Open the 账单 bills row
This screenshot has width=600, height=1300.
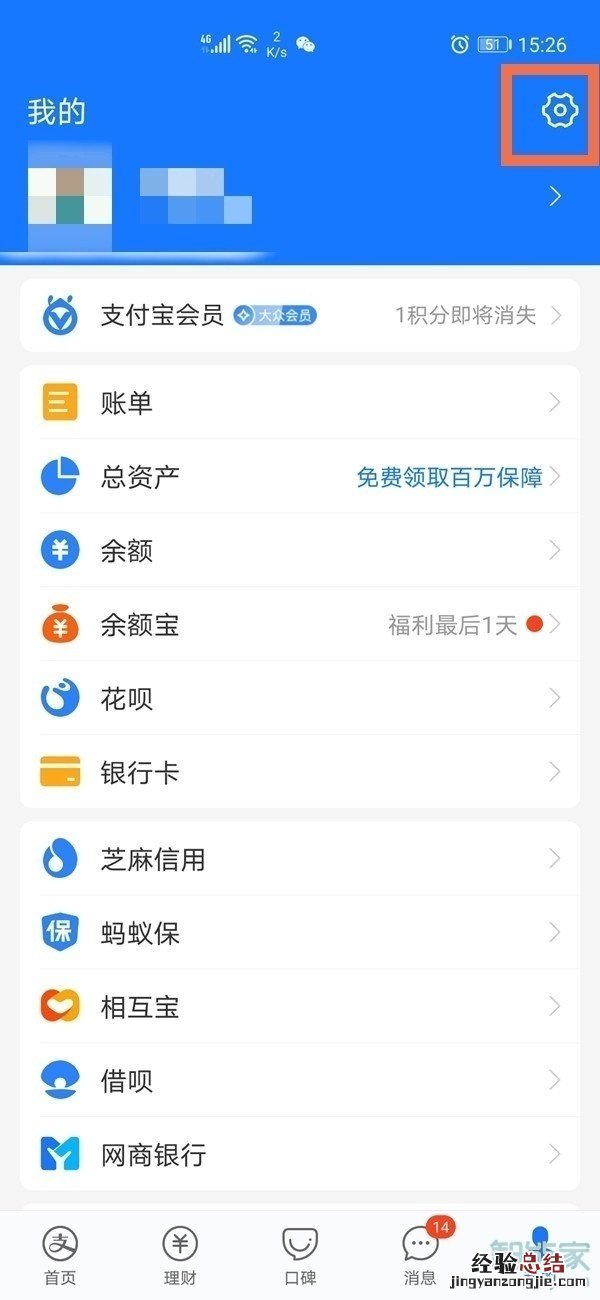300,403
